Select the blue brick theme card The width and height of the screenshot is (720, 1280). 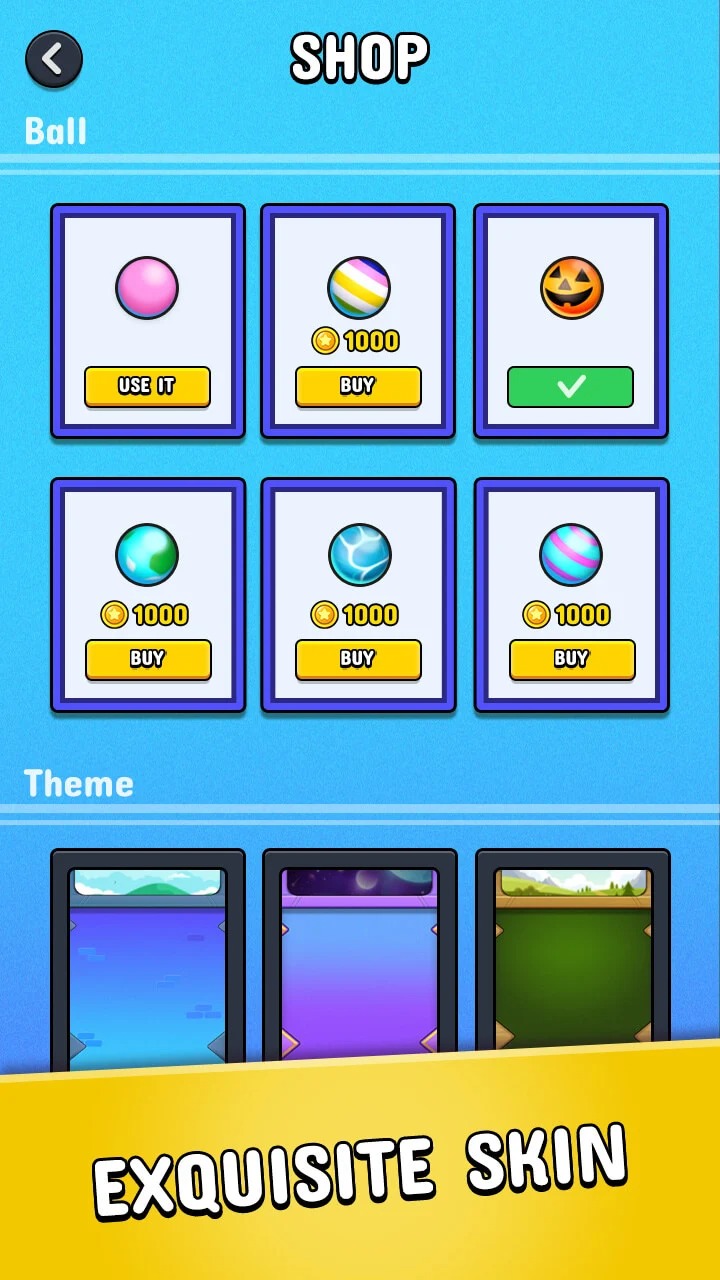point(148,960)
